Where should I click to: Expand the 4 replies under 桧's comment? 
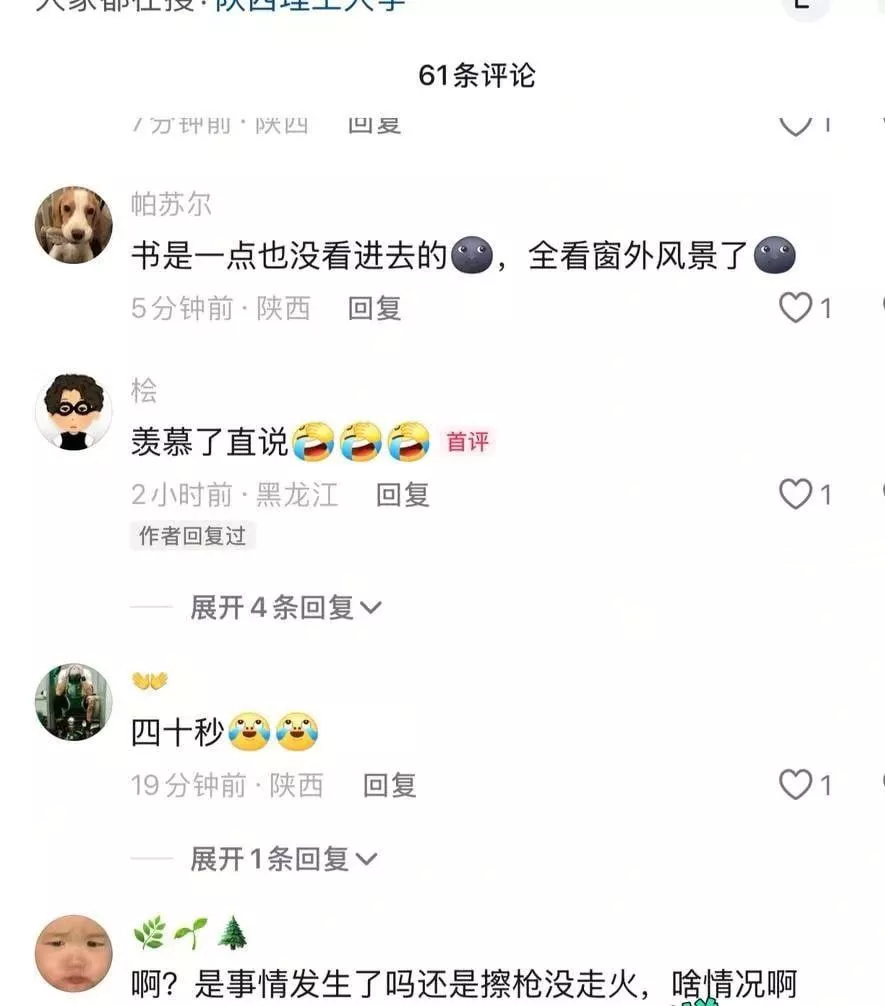(286, 607)
